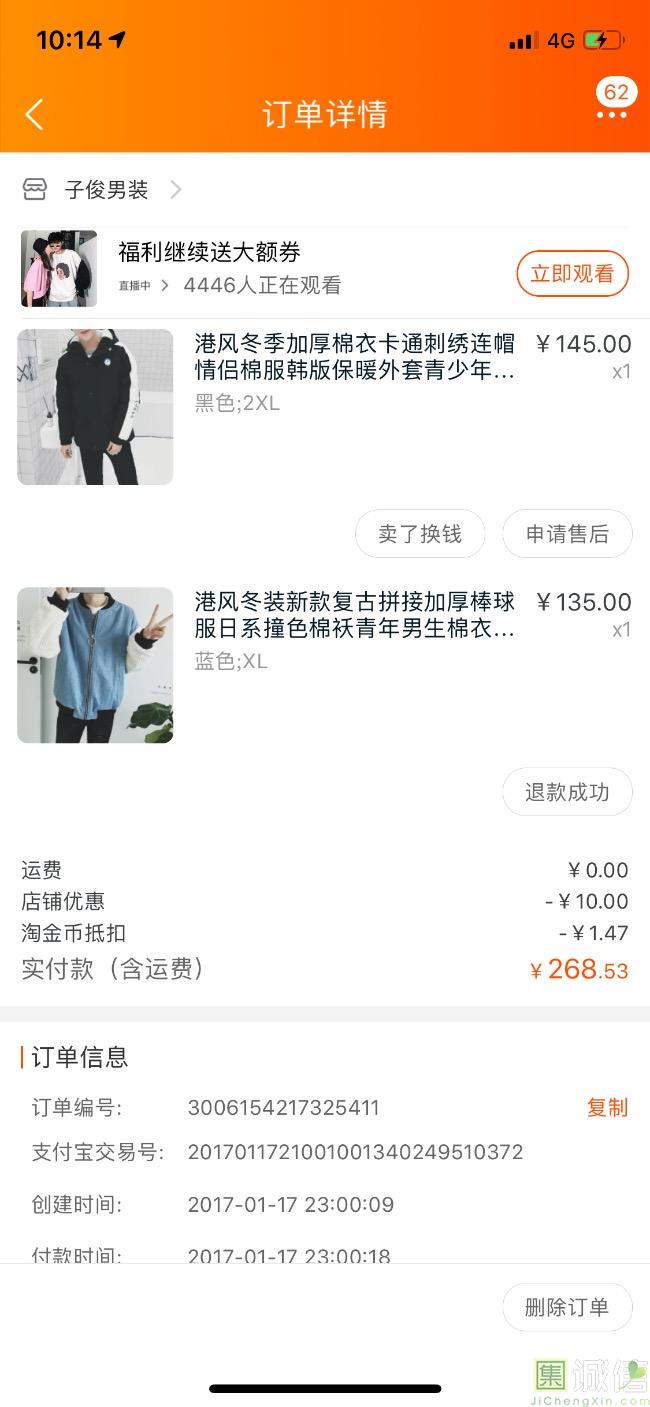Open the black 2XL hooded cotton coat item
650x1407 pixels.
[x=95, y=407]
